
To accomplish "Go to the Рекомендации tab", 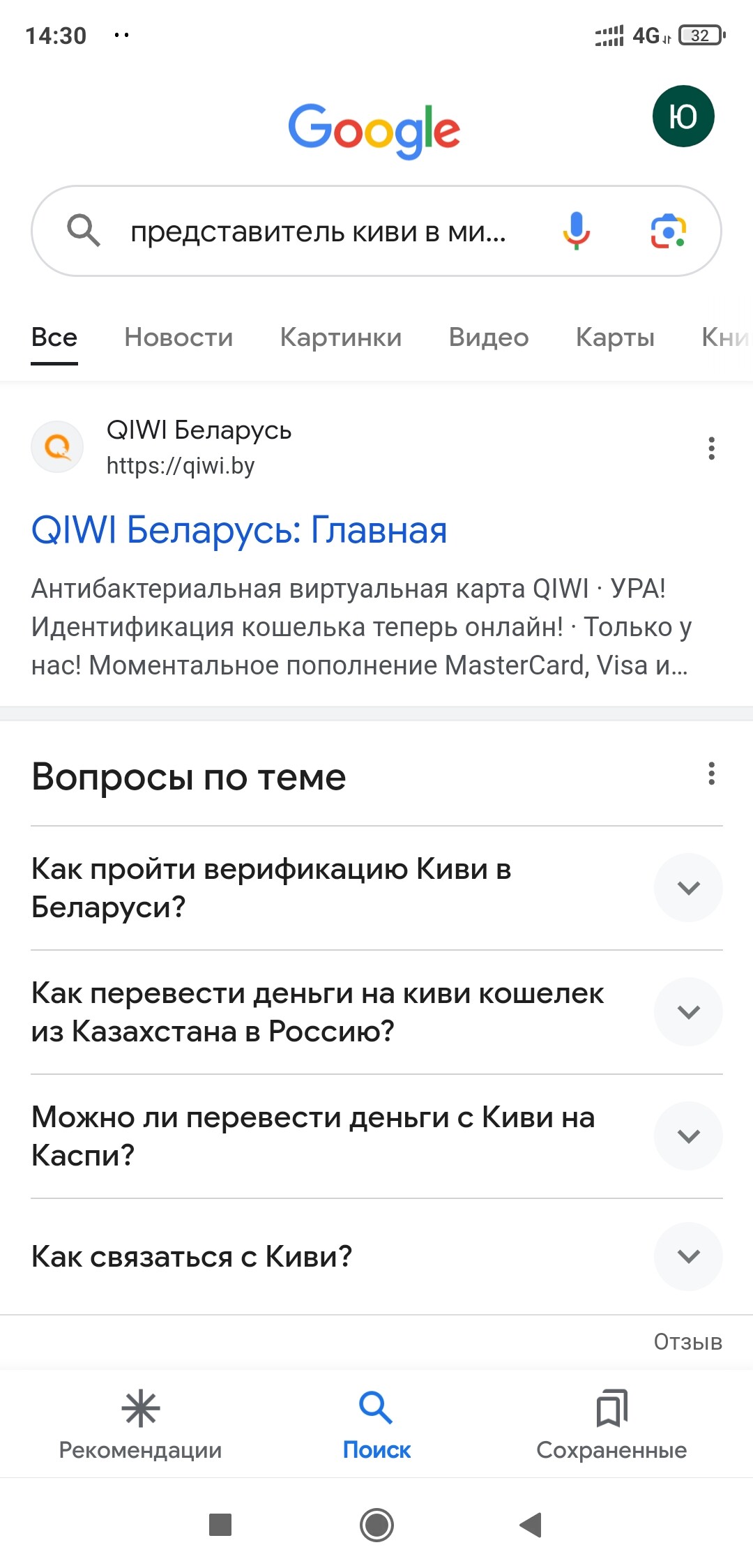I will tap(140, 1424).
